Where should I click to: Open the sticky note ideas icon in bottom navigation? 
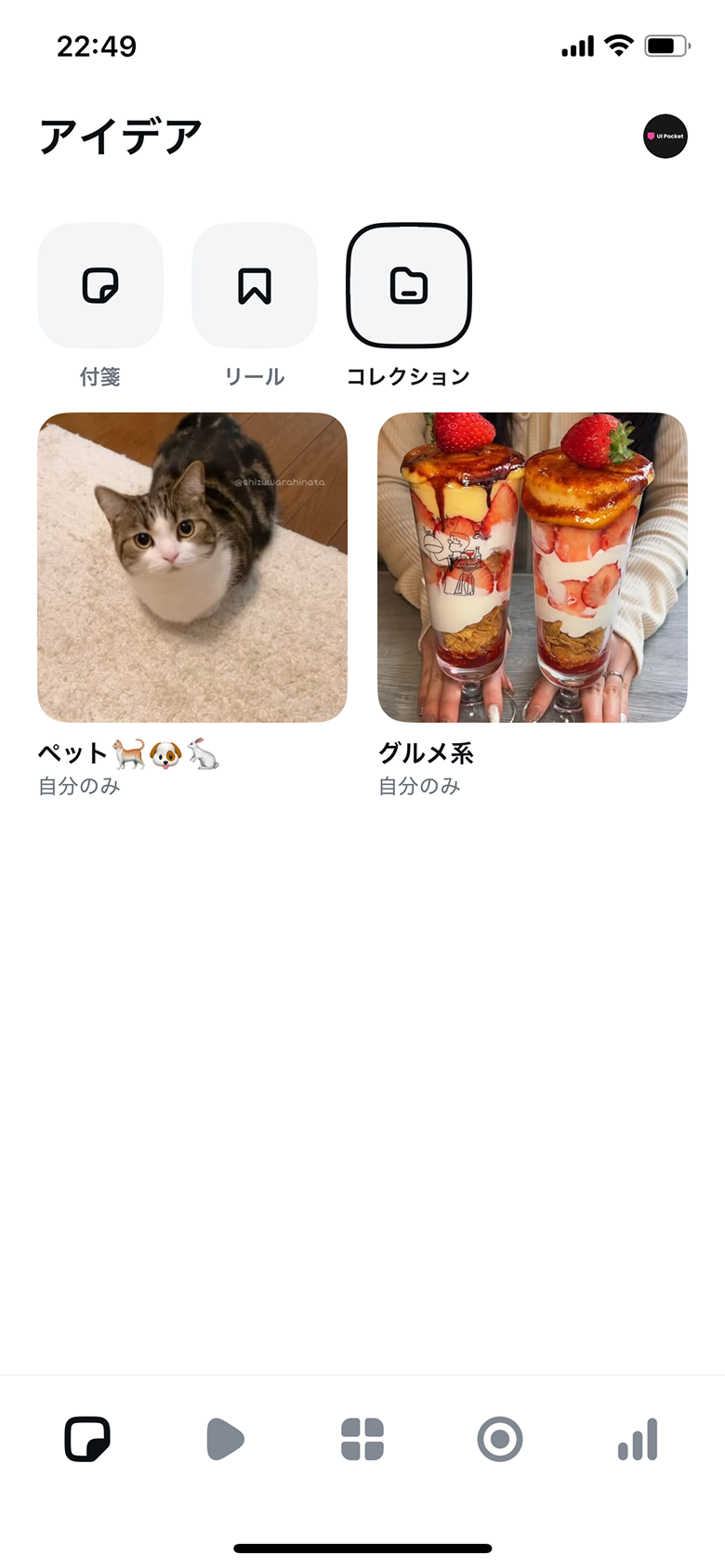click(x=87, y=1440)
